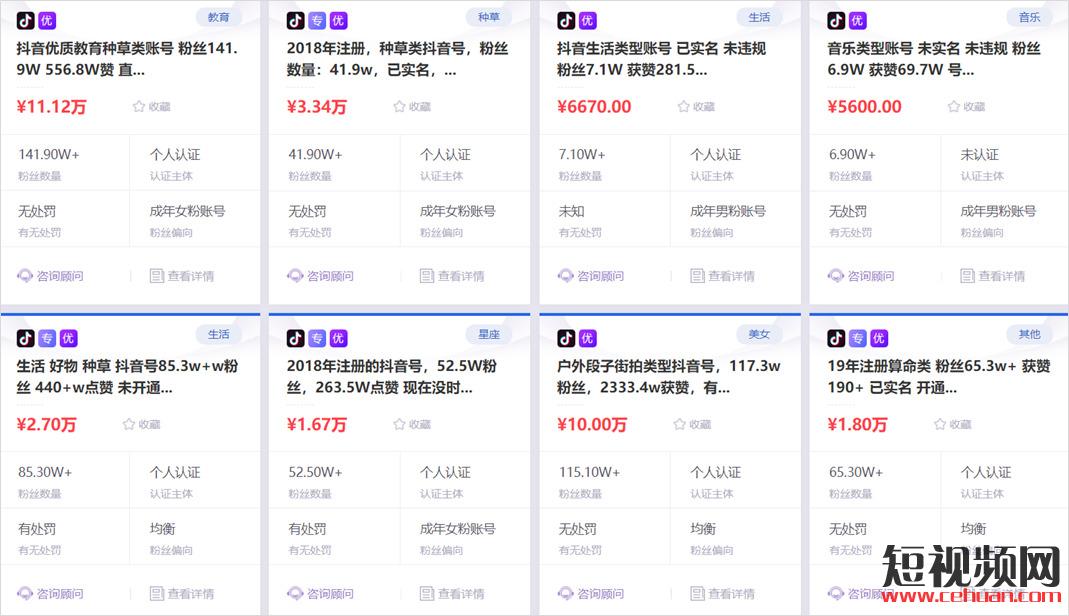Viewport: 1069px width, 616px height.
Task: Favorite the ¥5600.00 music account
Action: tap(966, 107)
